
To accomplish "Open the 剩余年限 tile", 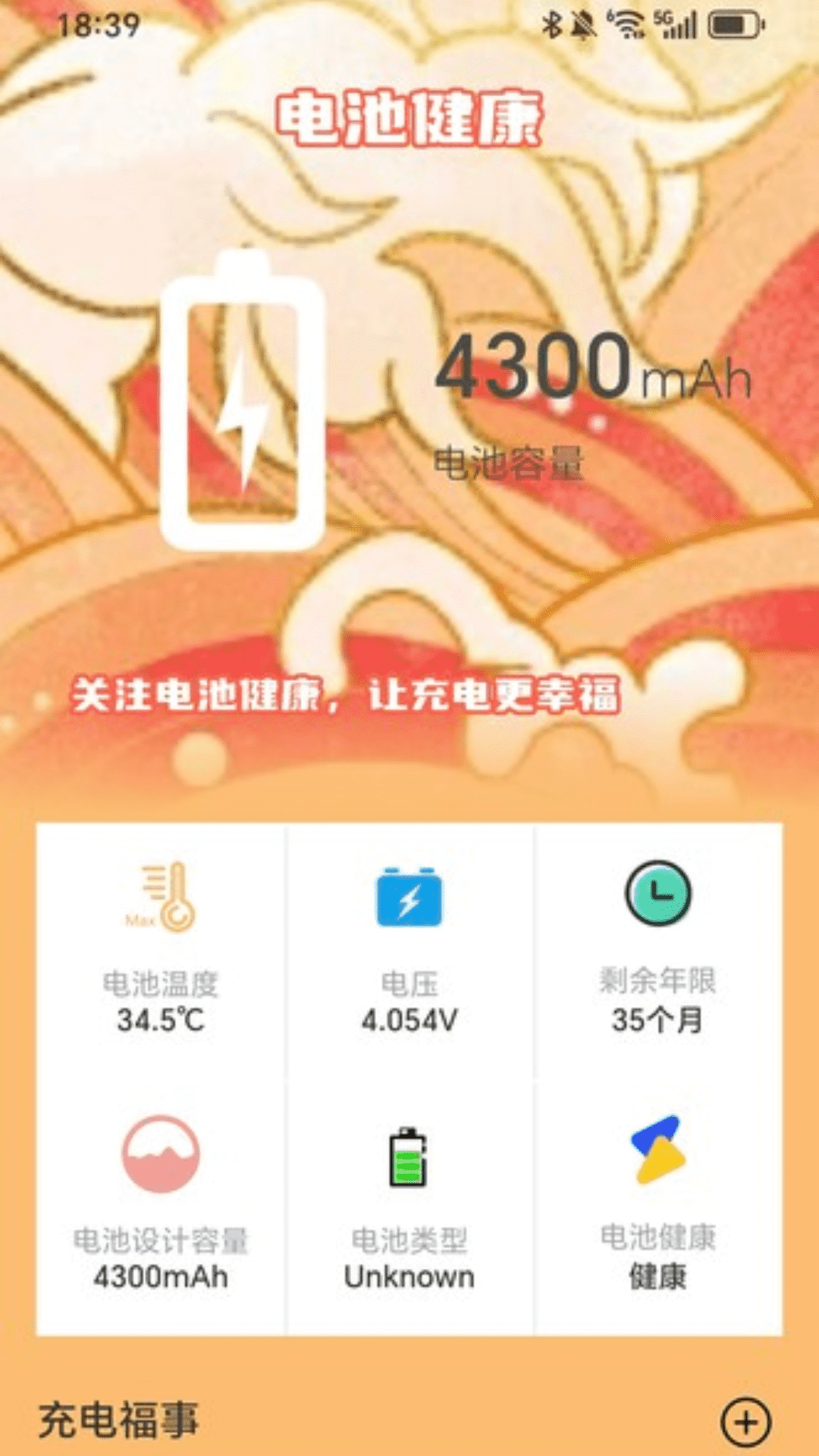I will tap(657, 952).
